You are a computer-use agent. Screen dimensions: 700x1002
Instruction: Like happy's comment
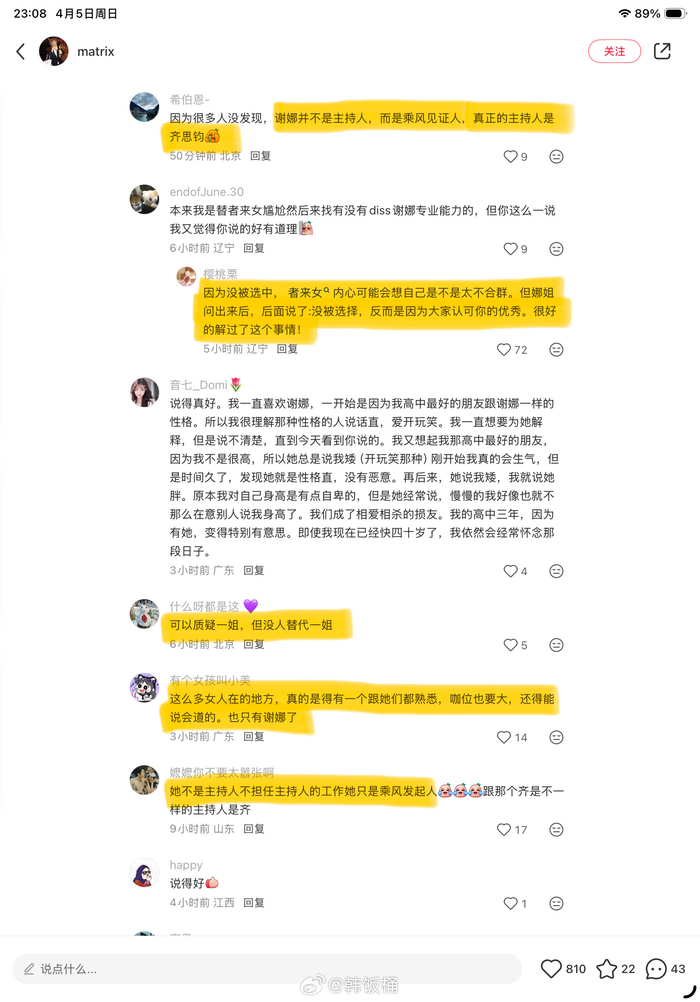coord(509,903)
